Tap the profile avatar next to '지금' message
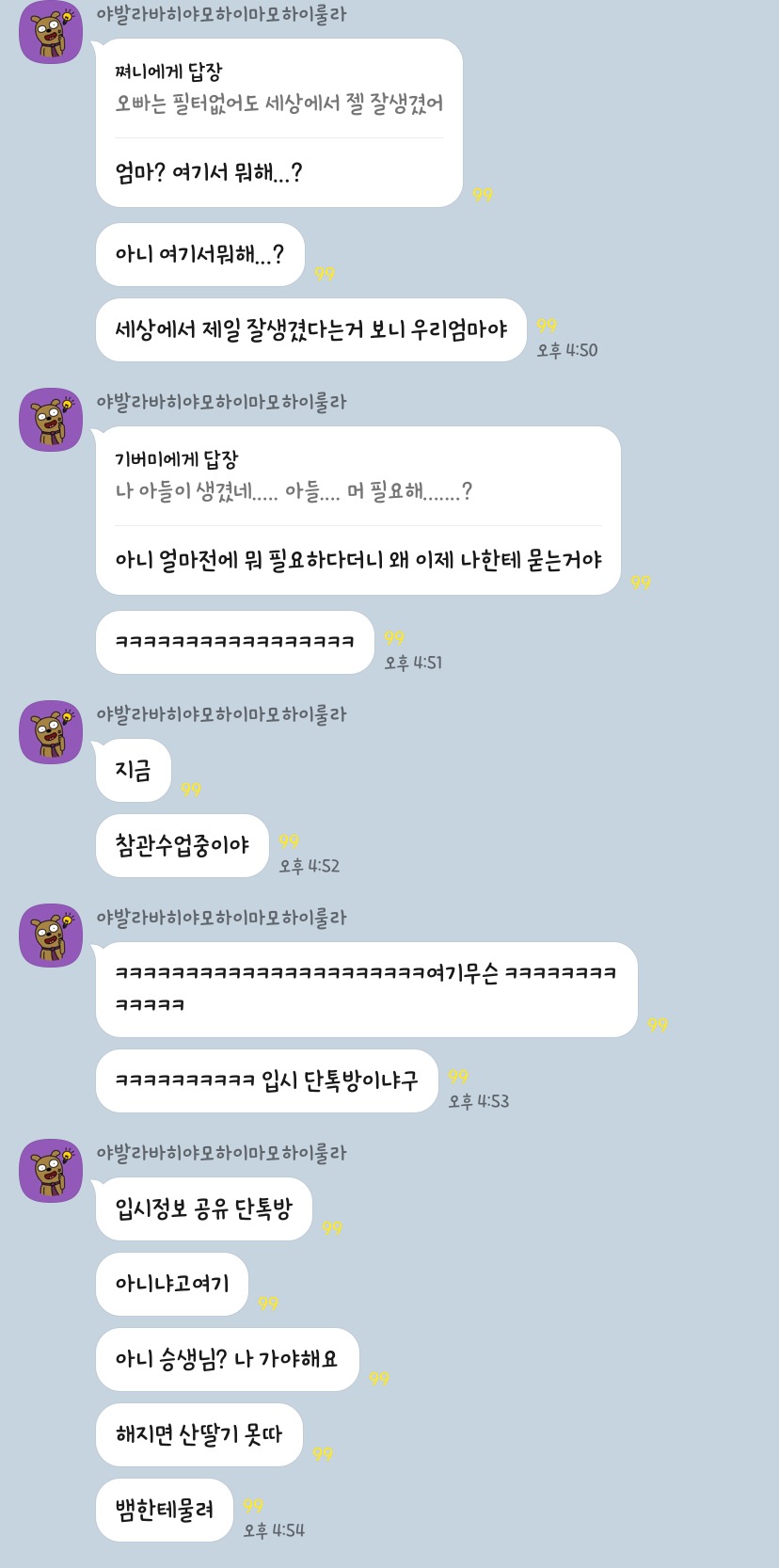The image size is (779, 1568). click(51, 732)
